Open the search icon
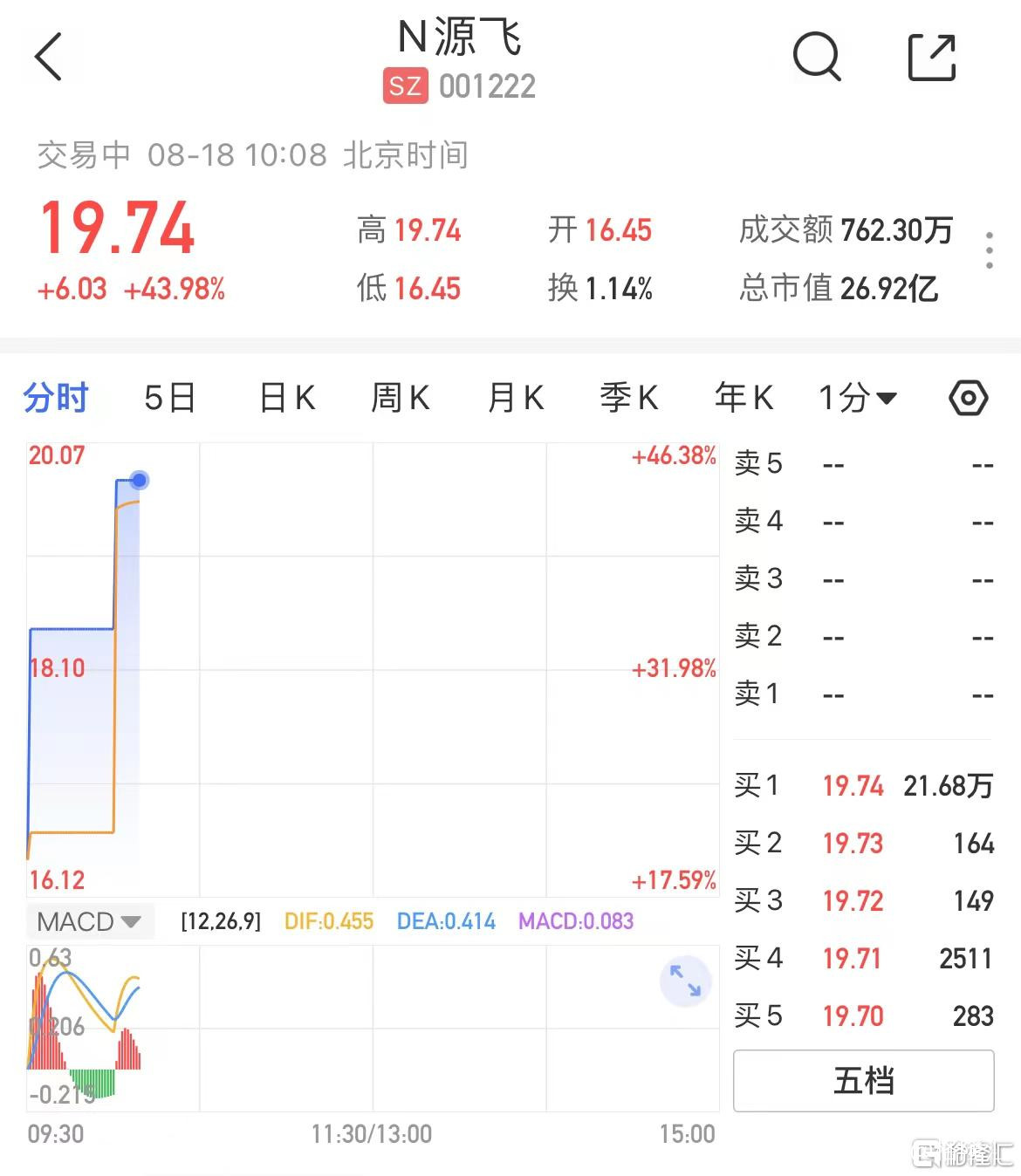1021x1176 pixels. (x=816, y=58)
